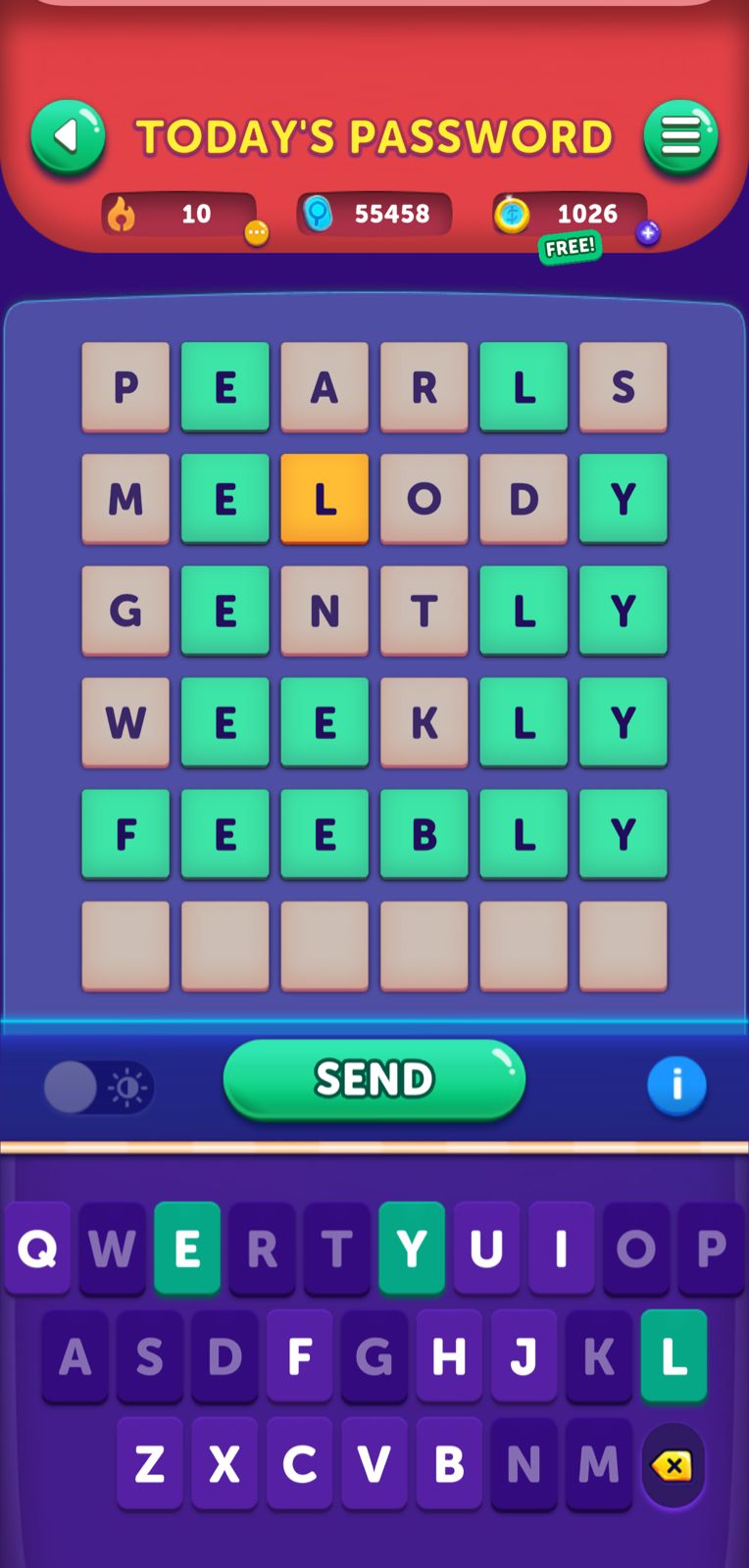Open the streak options dots icon
The width and height of the screenshot is (749, 1568).
coord(257,233)
